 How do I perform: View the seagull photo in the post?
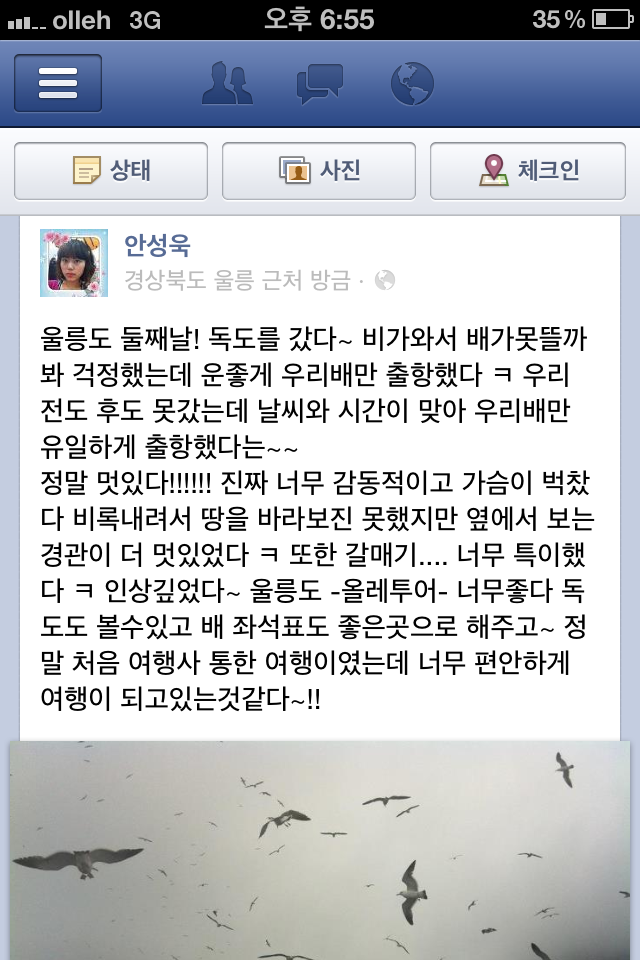tap(320, 850)
